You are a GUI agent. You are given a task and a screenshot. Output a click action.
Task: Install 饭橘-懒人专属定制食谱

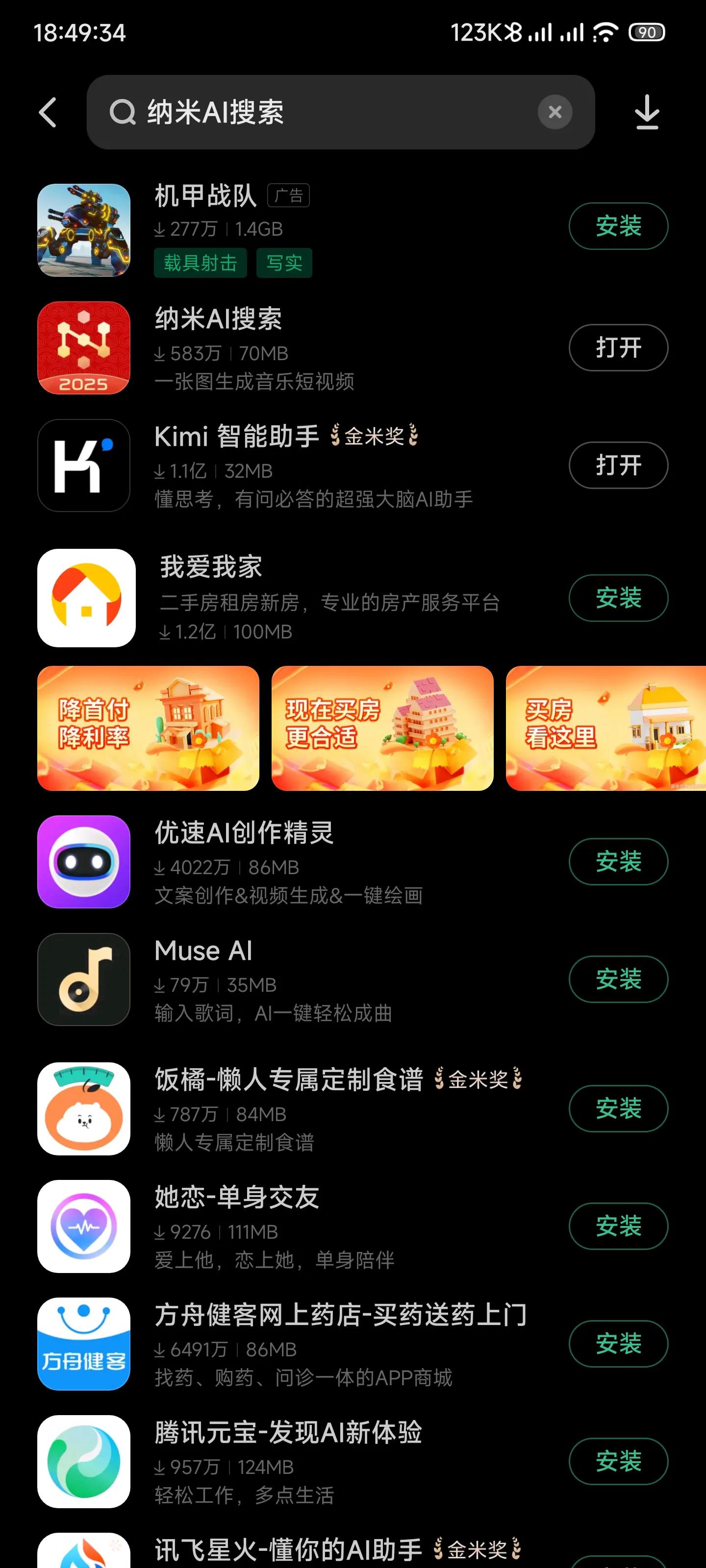tap(618, 1108)
